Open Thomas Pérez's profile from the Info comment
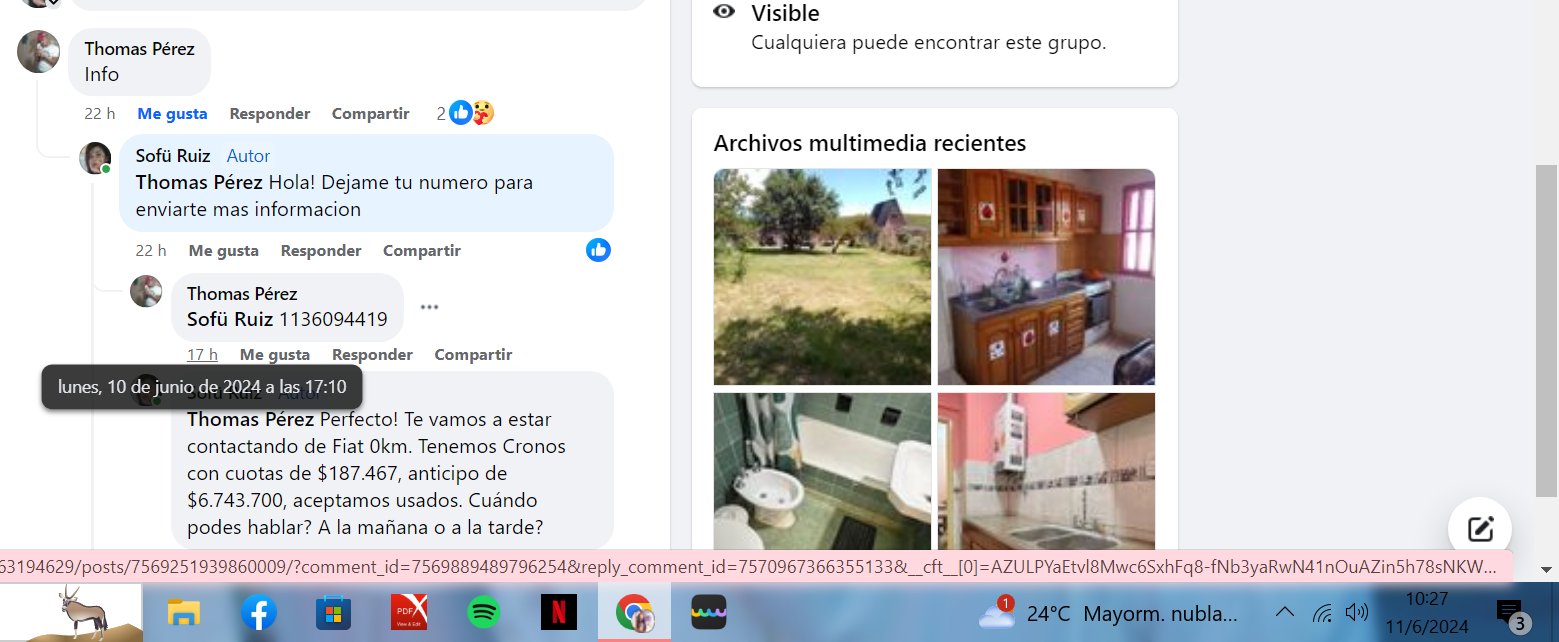Image resolution: width=1559 pixels, height=642 pixels. (139, 49)
